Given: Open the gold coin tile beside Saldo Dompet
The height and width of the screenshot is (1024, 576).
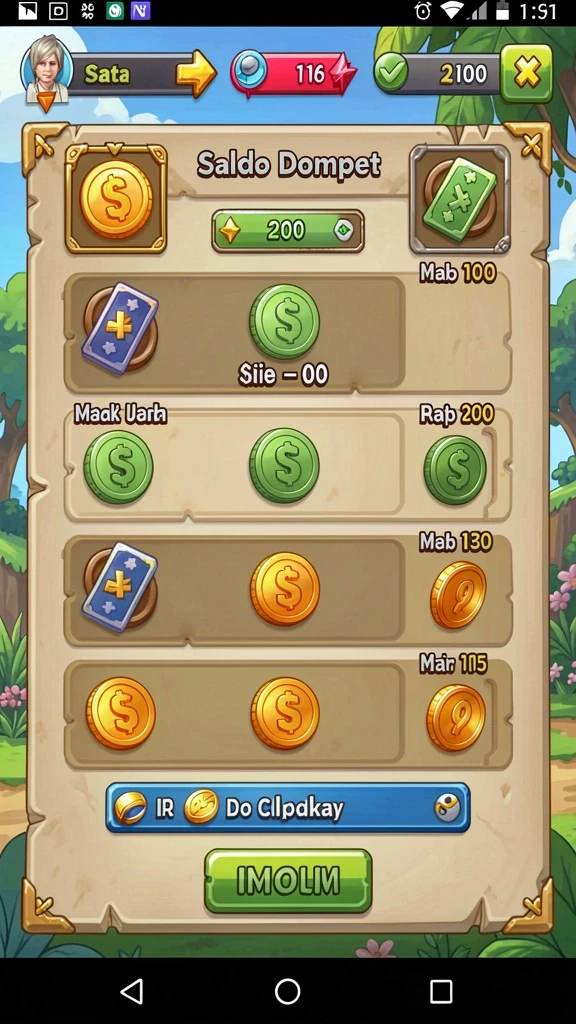Looking at the screenshot, I should pyautogui.click(x=116, y=199).
